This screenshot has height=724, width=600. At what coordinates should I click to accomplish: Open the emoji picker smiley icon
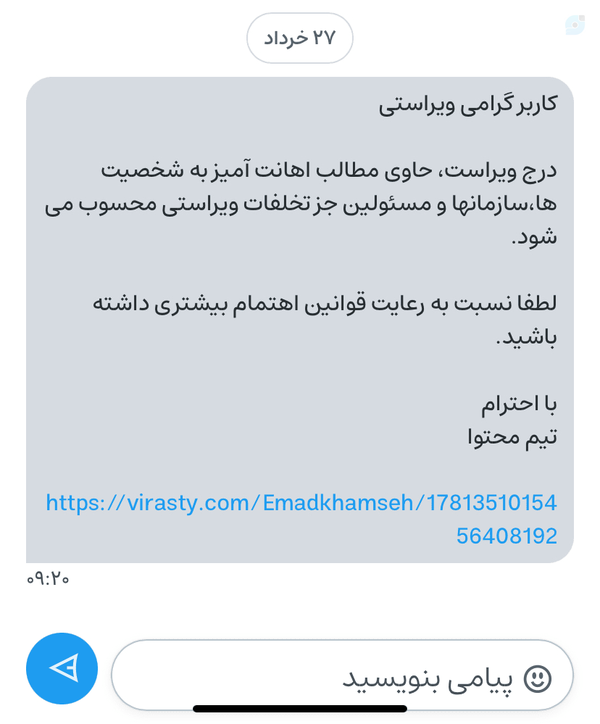[537, 679]
